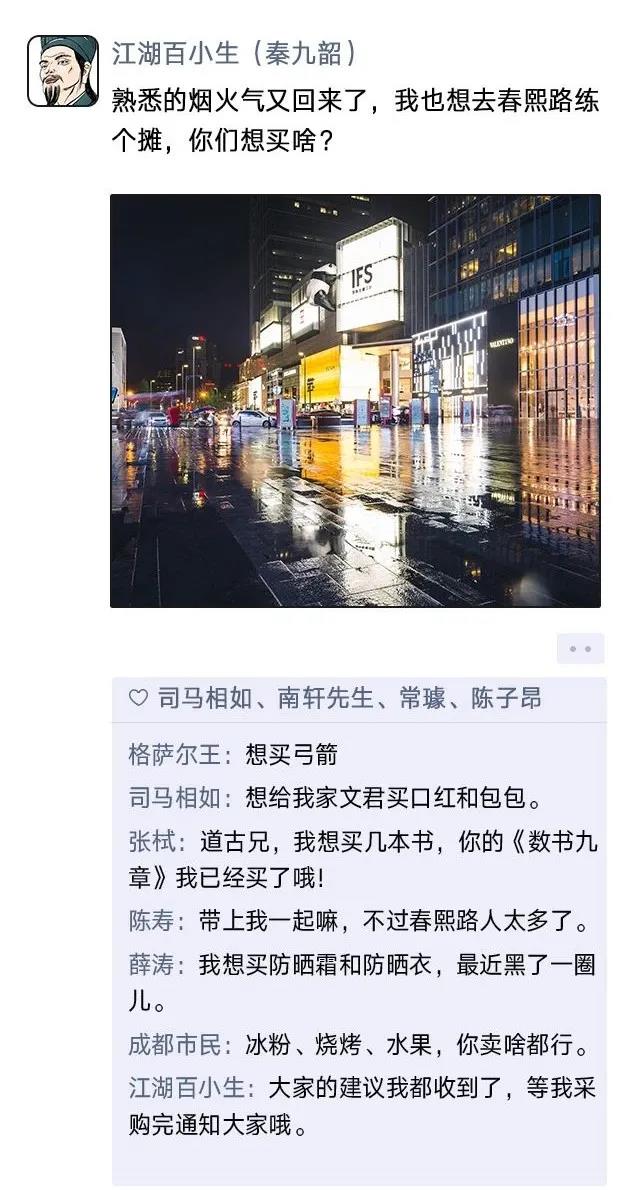Reply to 成都市民's comment

[x=359, y=1045]
